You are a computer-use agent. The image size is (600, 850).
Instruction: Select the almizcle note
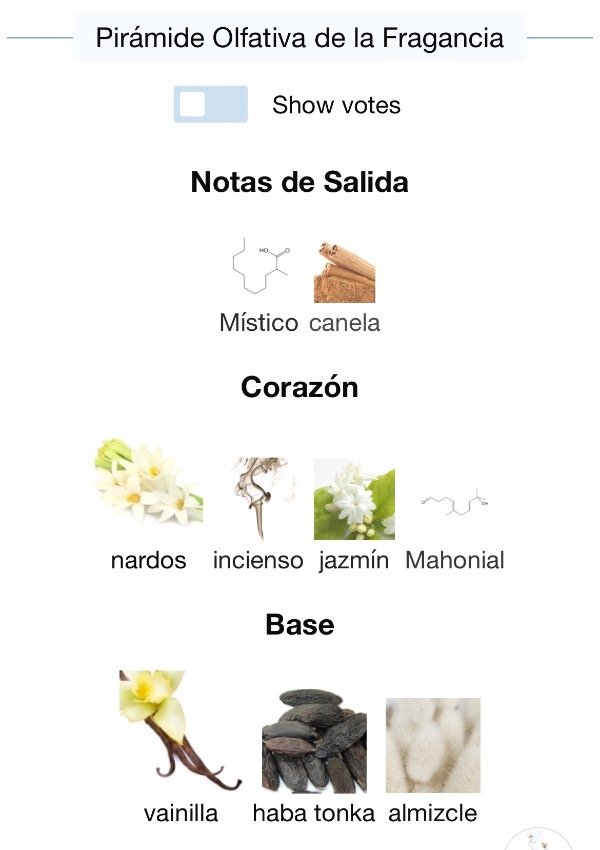click(x=433, y=761)
